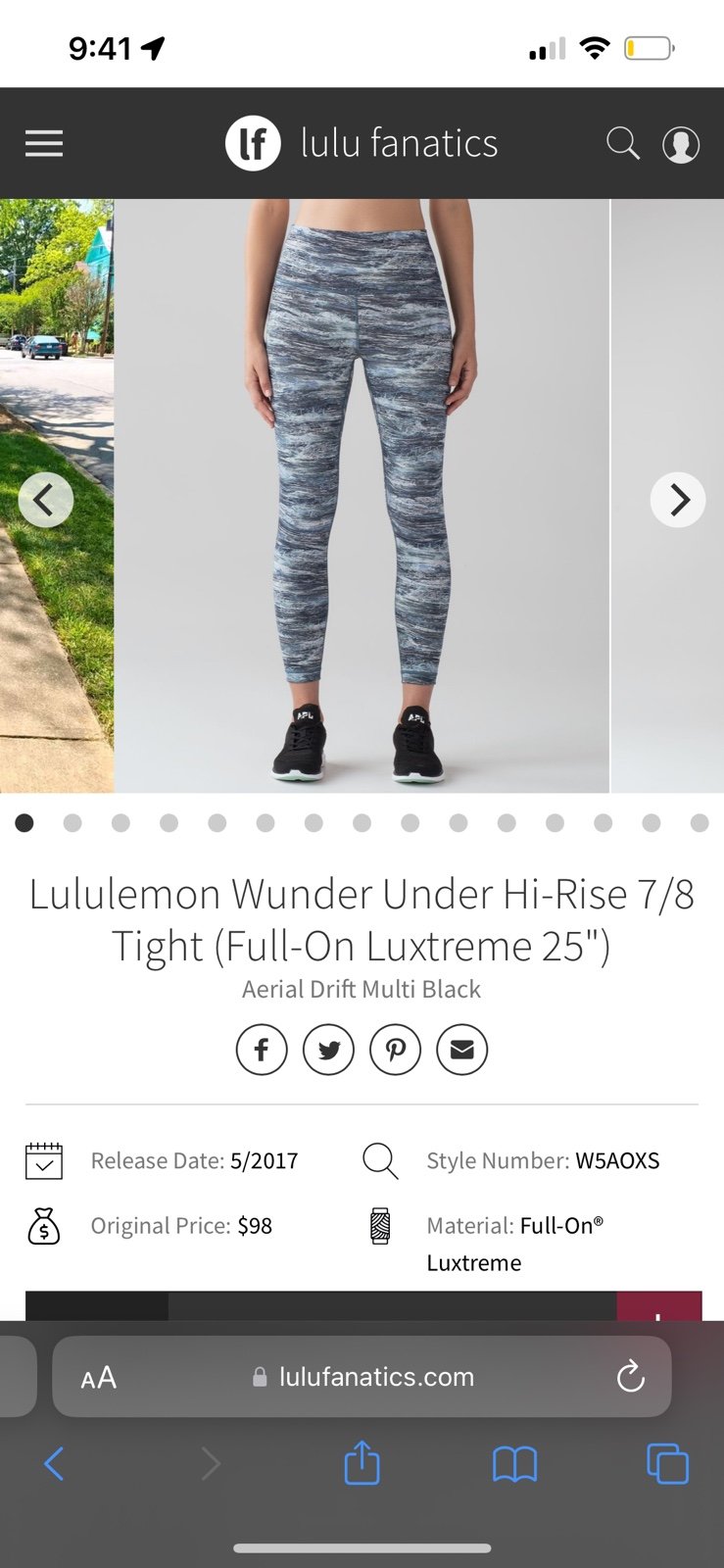Tap the lulu fanatics logo
Viewport: 724px width, 1568px height.
tap(362, 143)
